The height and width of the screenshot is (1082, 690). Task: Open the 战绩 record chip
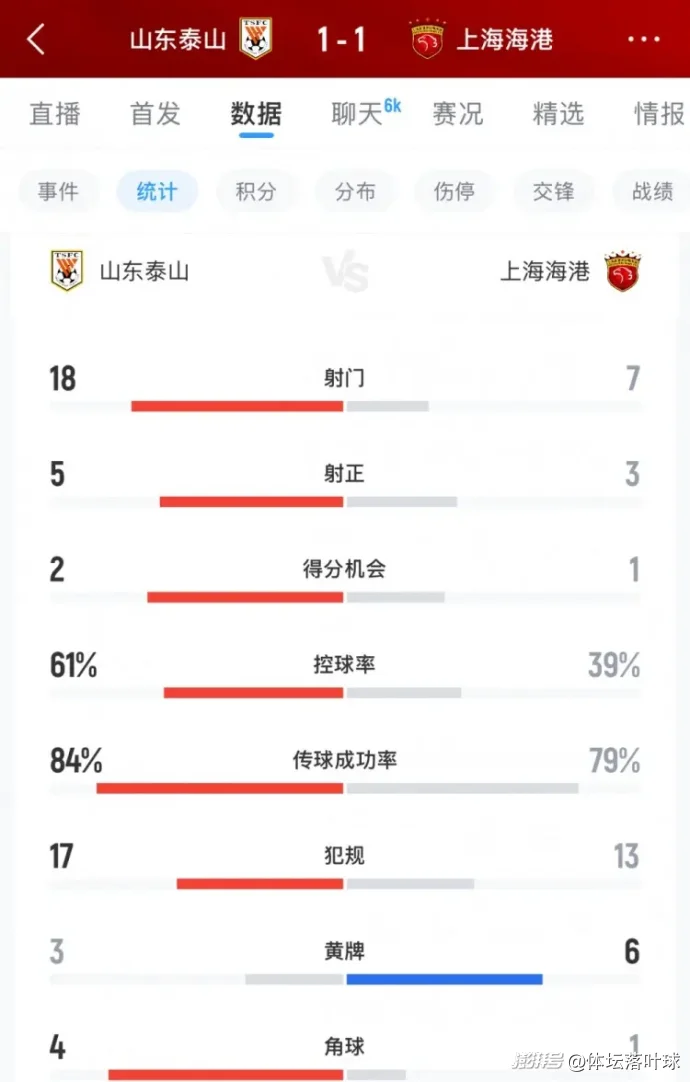pos(652,191)
